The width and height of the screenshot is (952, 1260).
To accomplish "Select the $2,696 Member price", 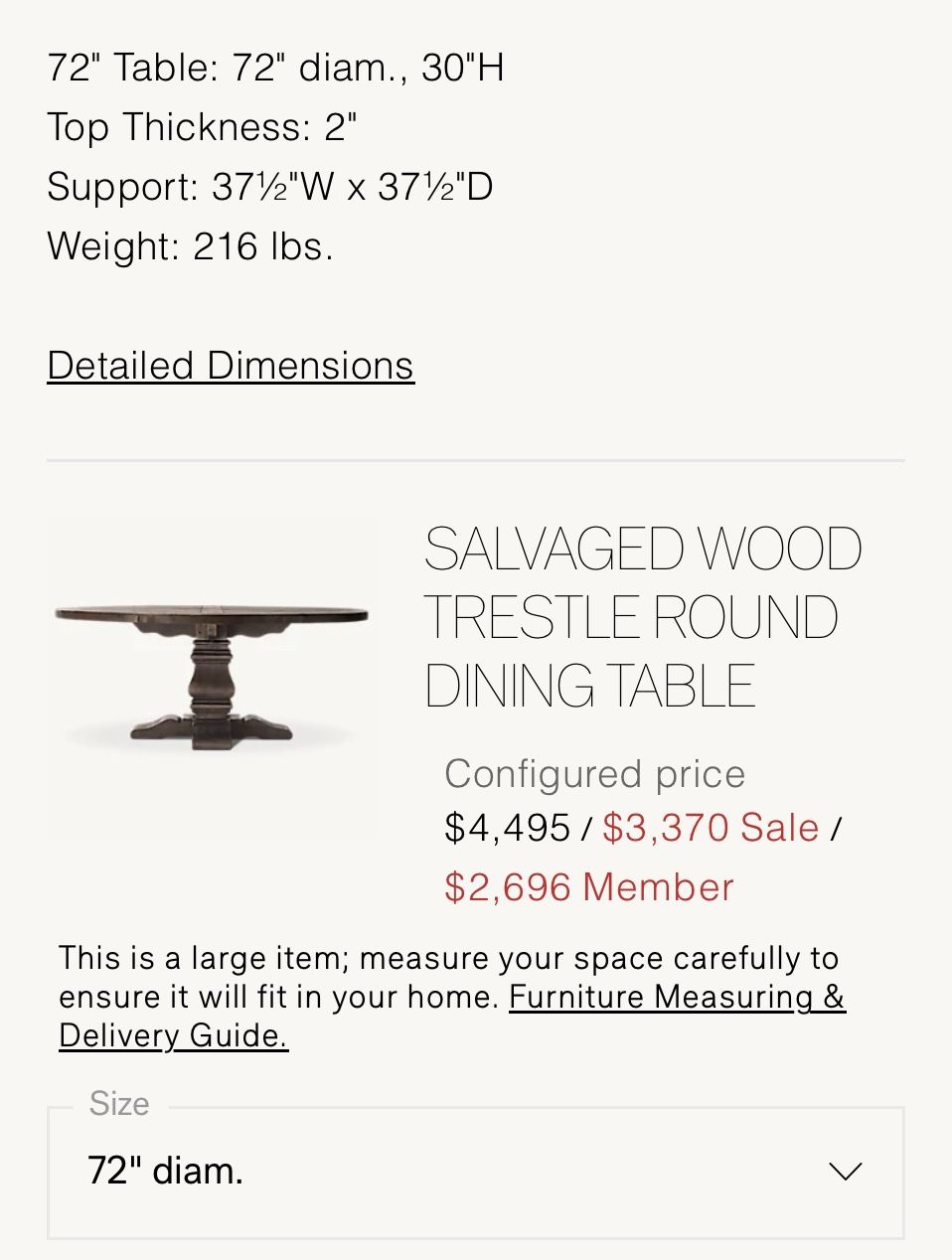I will pos(589,886).
